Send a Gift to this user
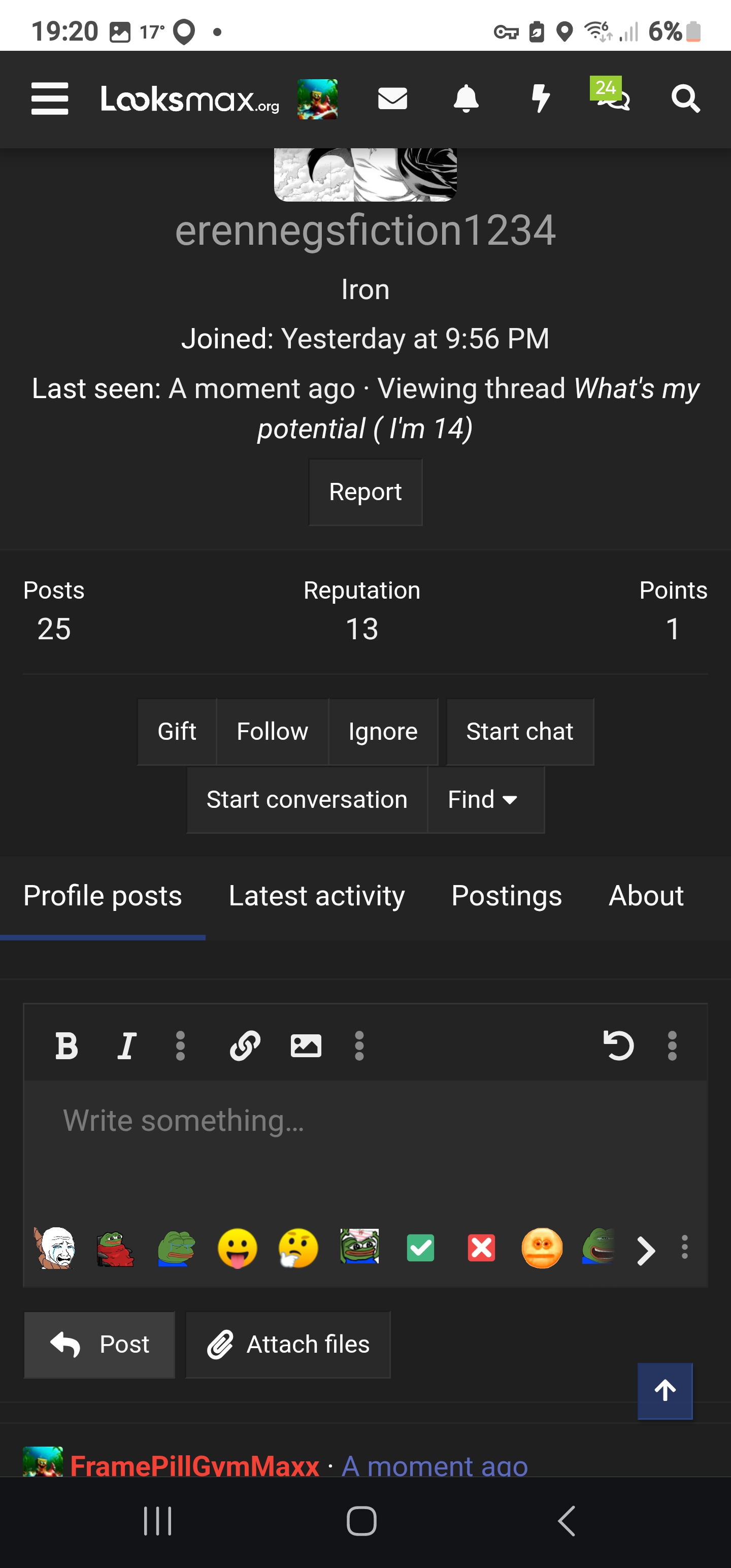The height and width of the screenshot is (1568, 731). click(177, 732)
